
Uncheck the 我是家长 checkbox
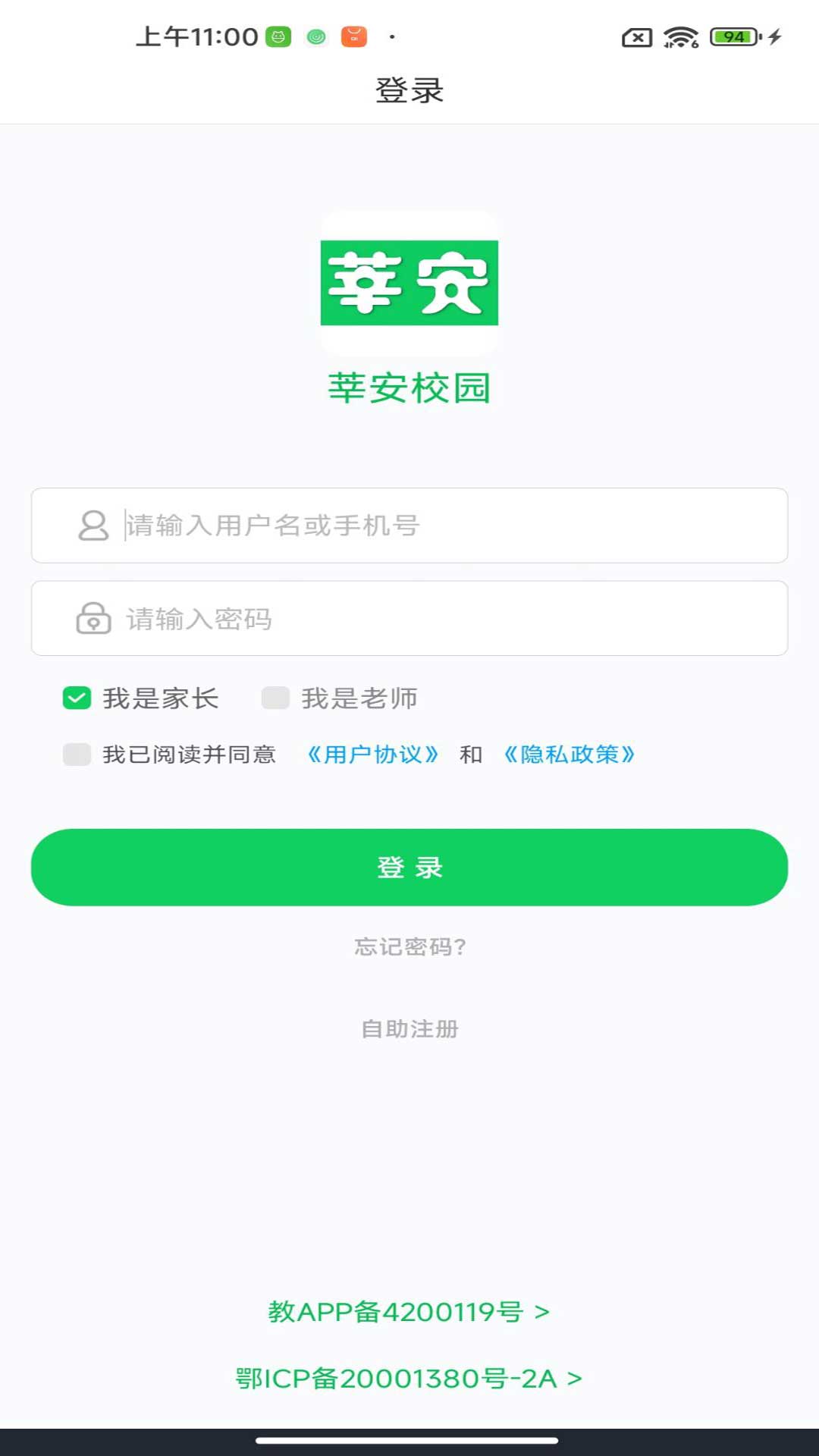click(76, 698)
